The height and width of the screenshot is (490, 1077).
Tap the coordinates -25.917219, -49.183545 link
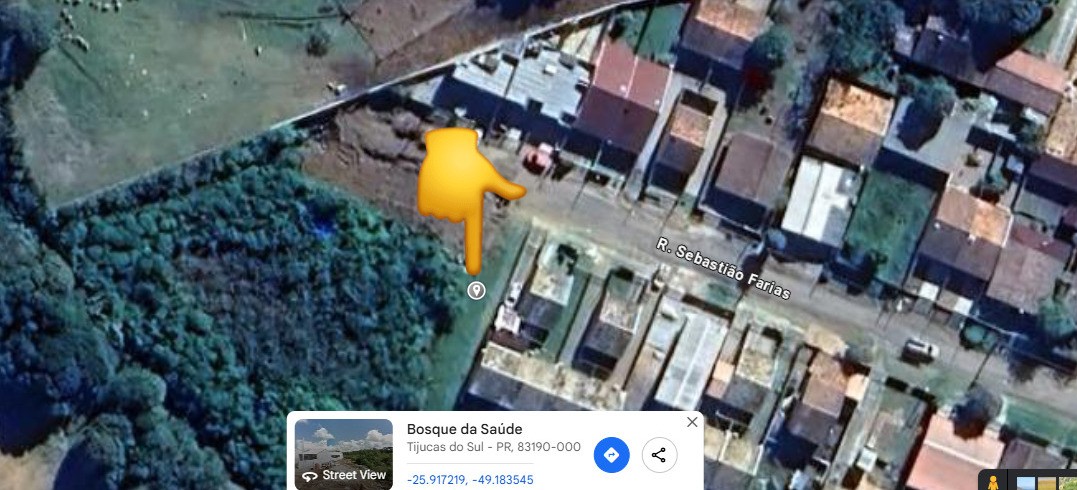tap(470, 480)
